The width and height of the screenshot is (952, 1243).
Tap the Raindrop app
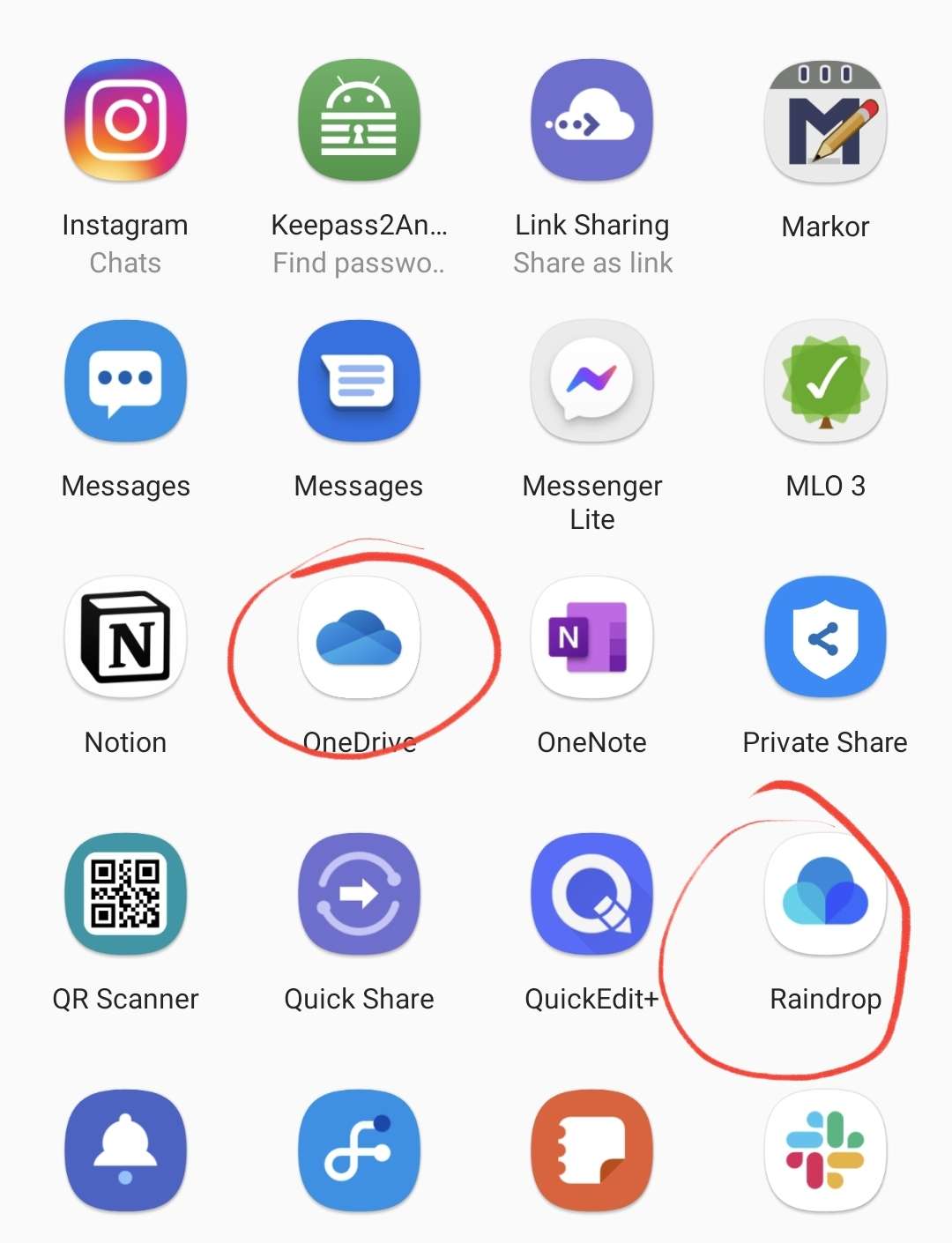click(x=825, y=894)
